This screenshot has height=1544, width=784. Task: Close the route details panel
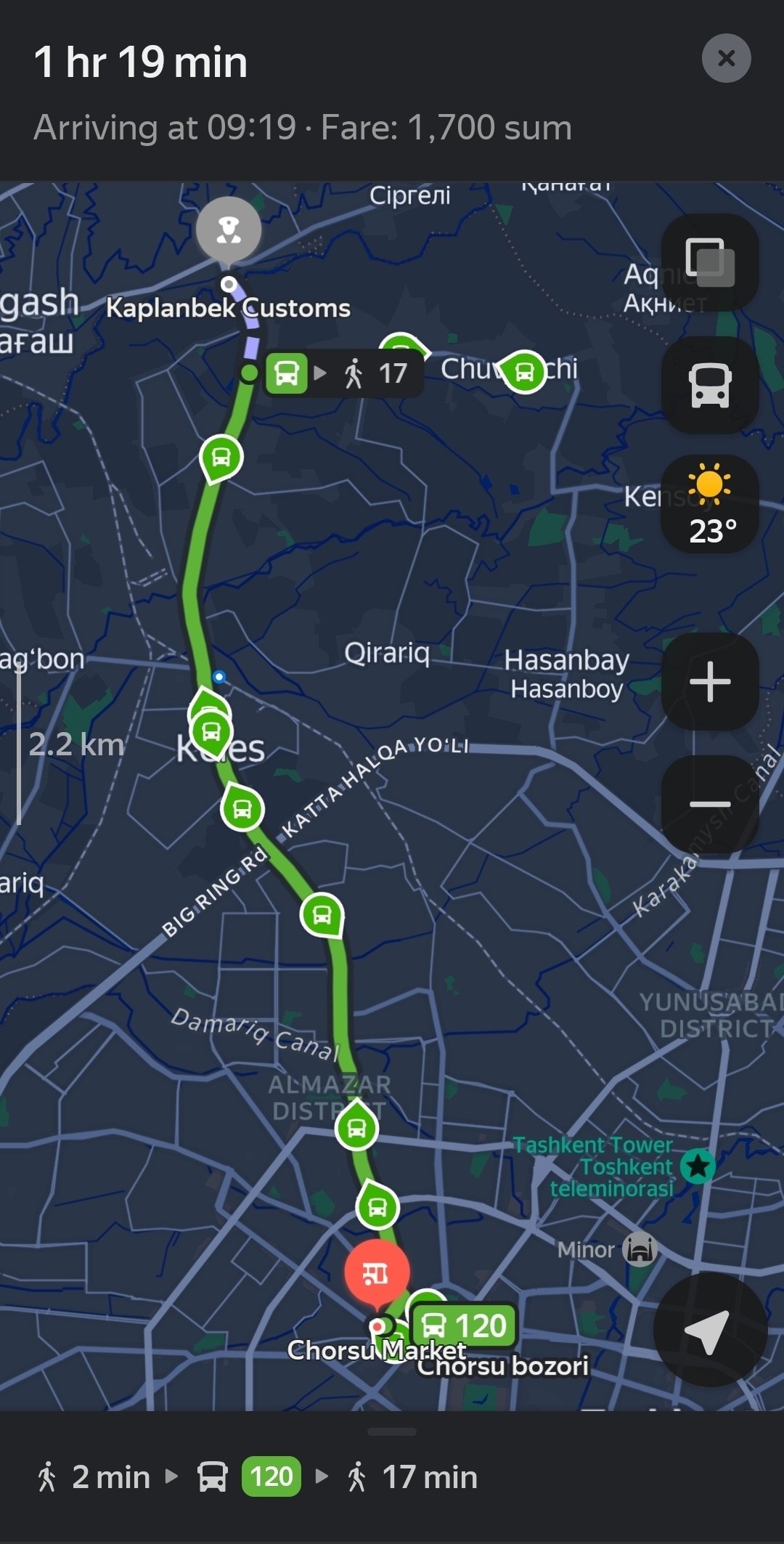point(726,58)
